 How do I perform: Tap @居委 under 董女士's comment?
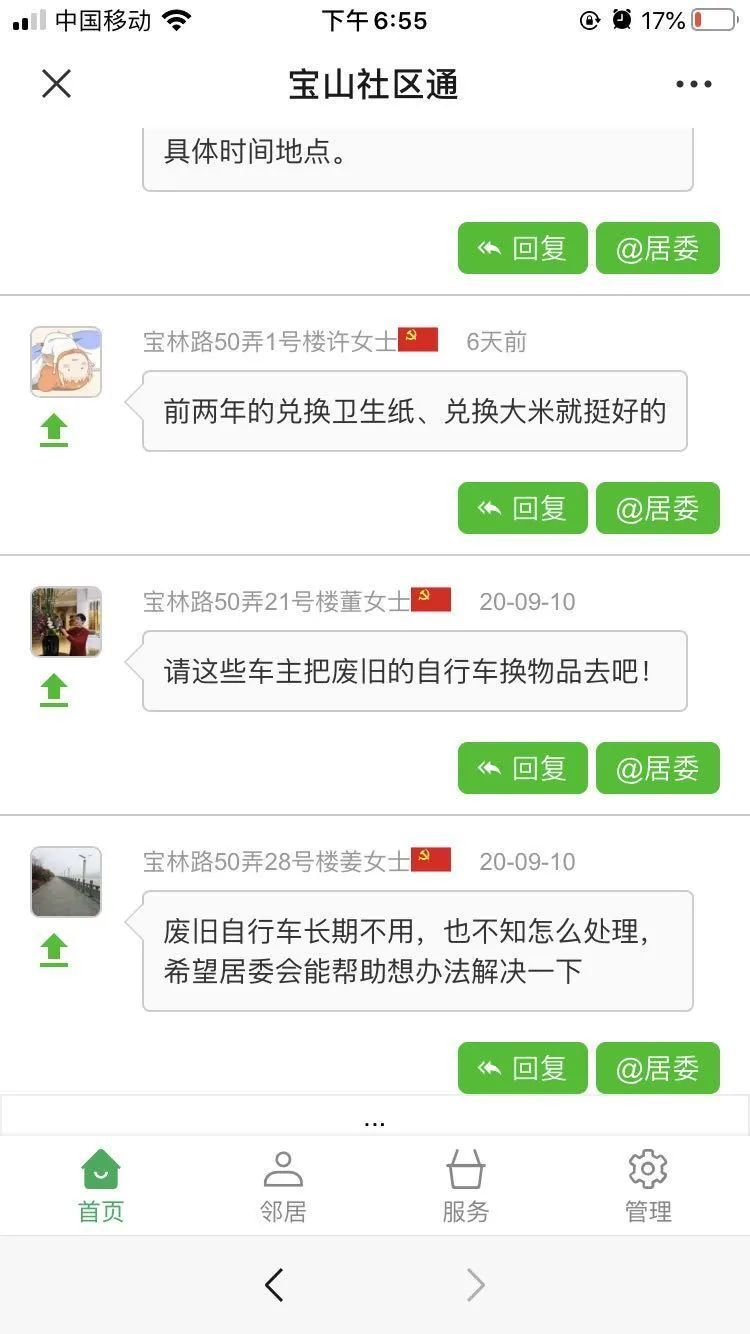tap(657, 768)
